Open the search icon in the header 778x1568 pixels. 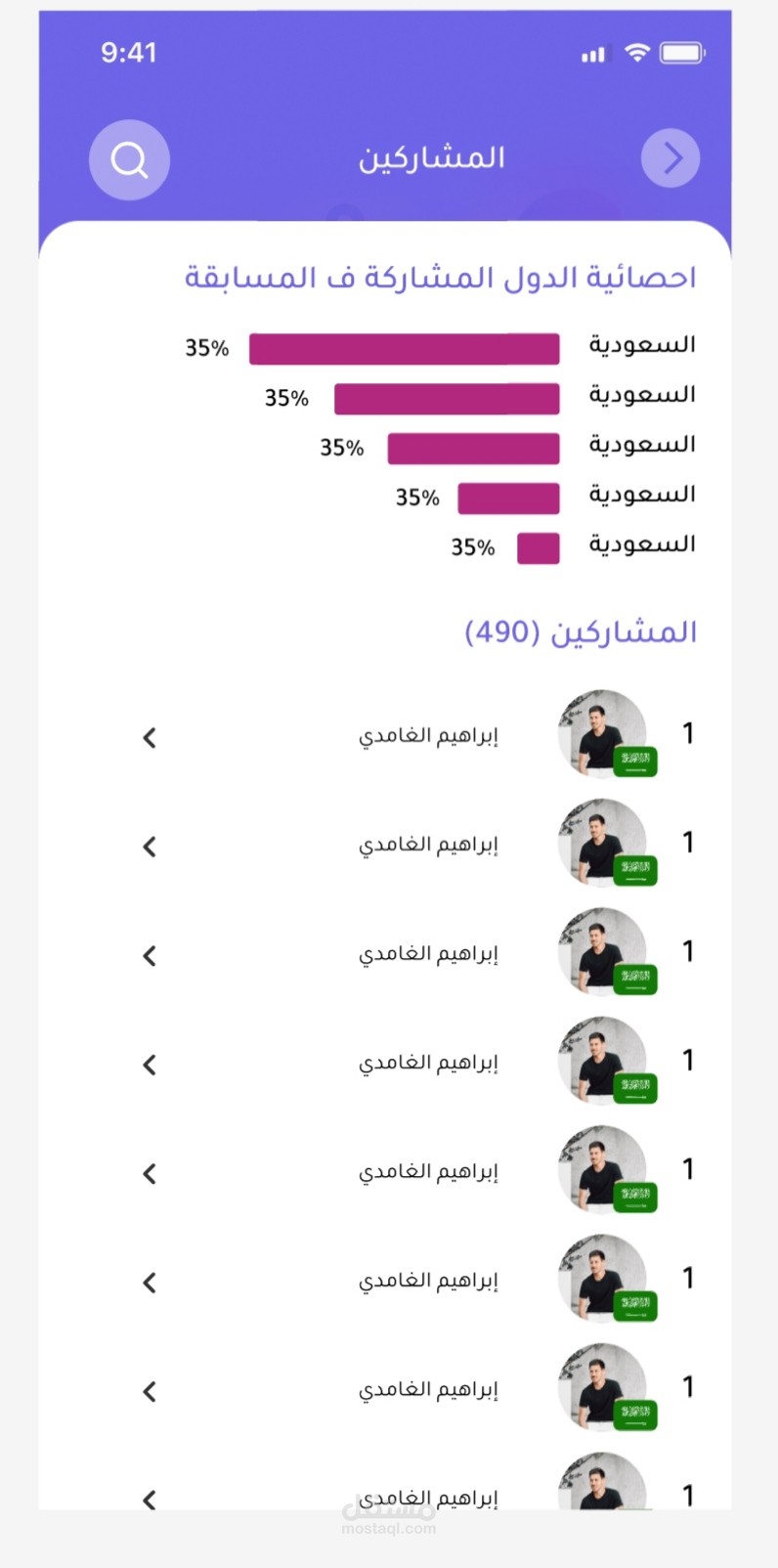pos(129,159)
